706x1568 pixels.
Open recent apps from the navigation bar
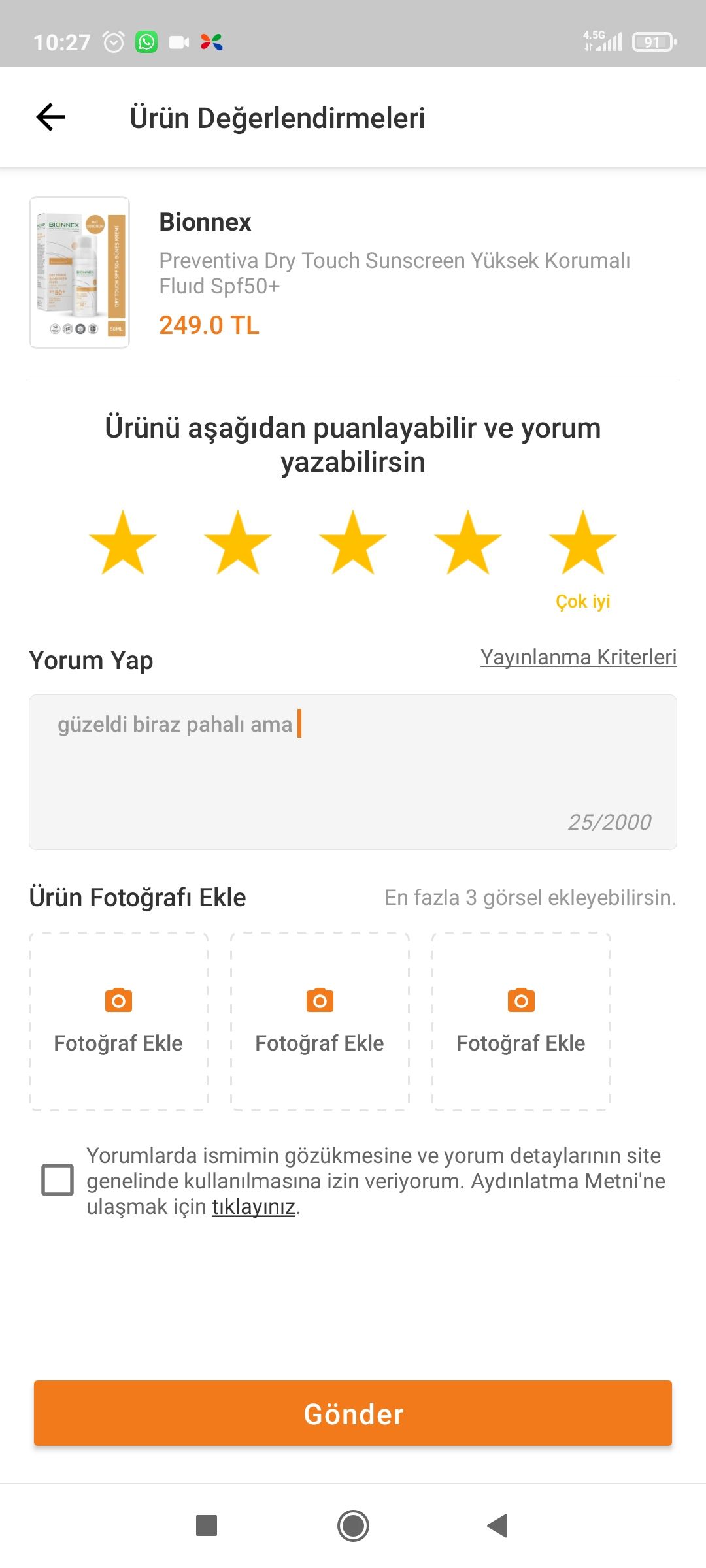click(x=207, y=1526)
